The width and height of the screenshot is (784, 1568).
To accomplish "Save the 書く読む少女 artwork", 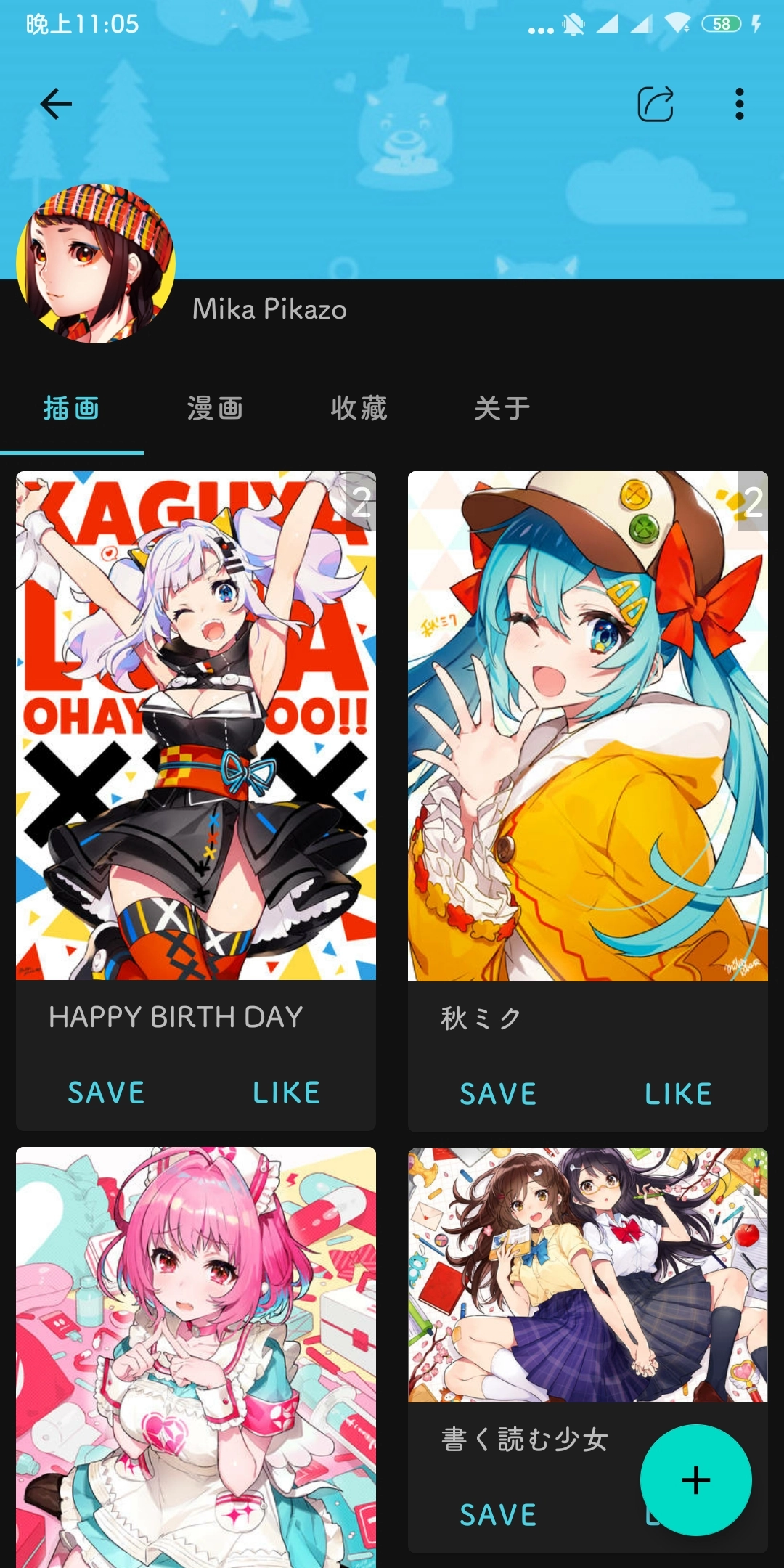I will [x=498, y=1515].
